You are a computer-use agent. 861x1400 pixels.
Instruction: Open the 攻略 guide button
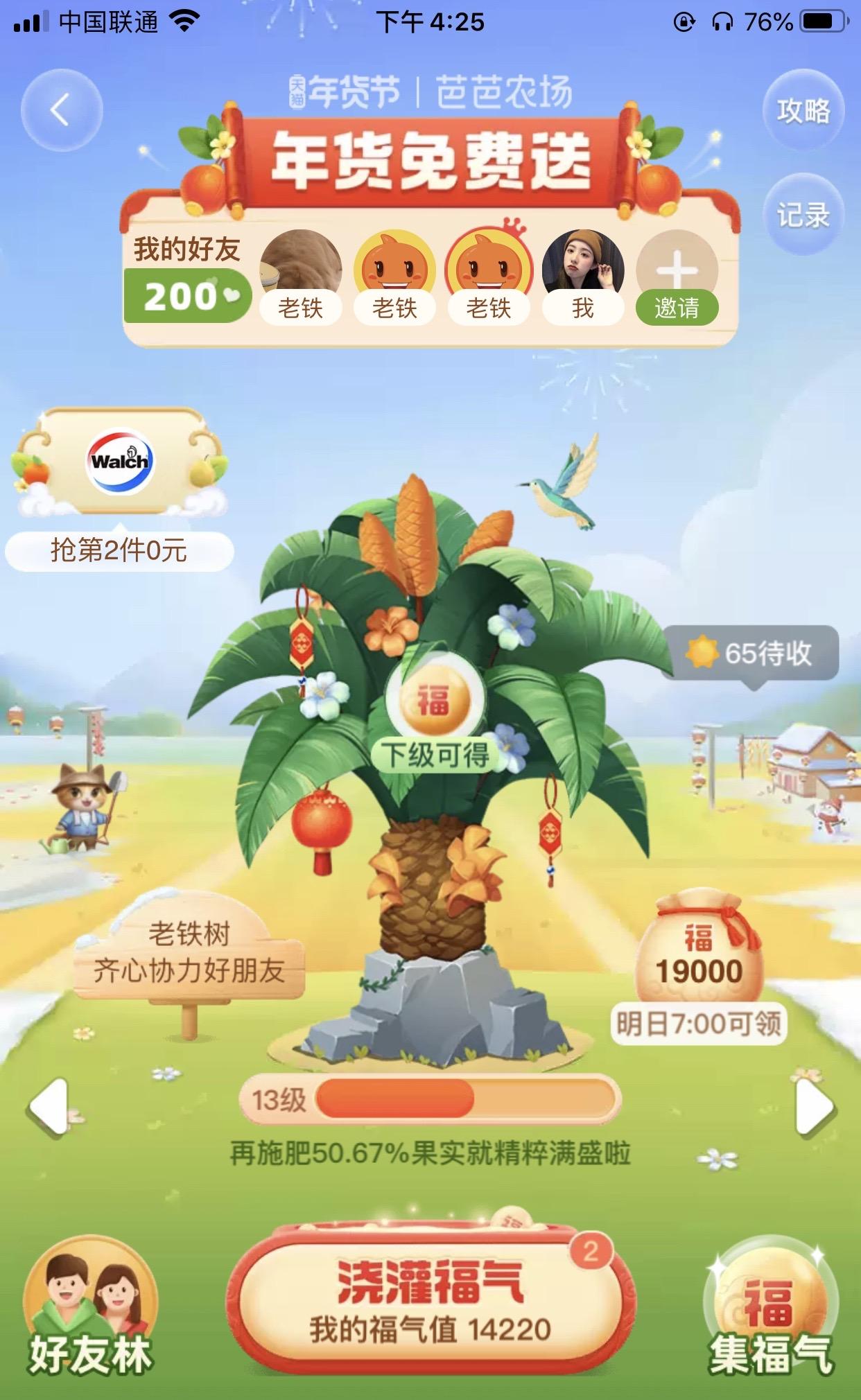click(803, 111)
